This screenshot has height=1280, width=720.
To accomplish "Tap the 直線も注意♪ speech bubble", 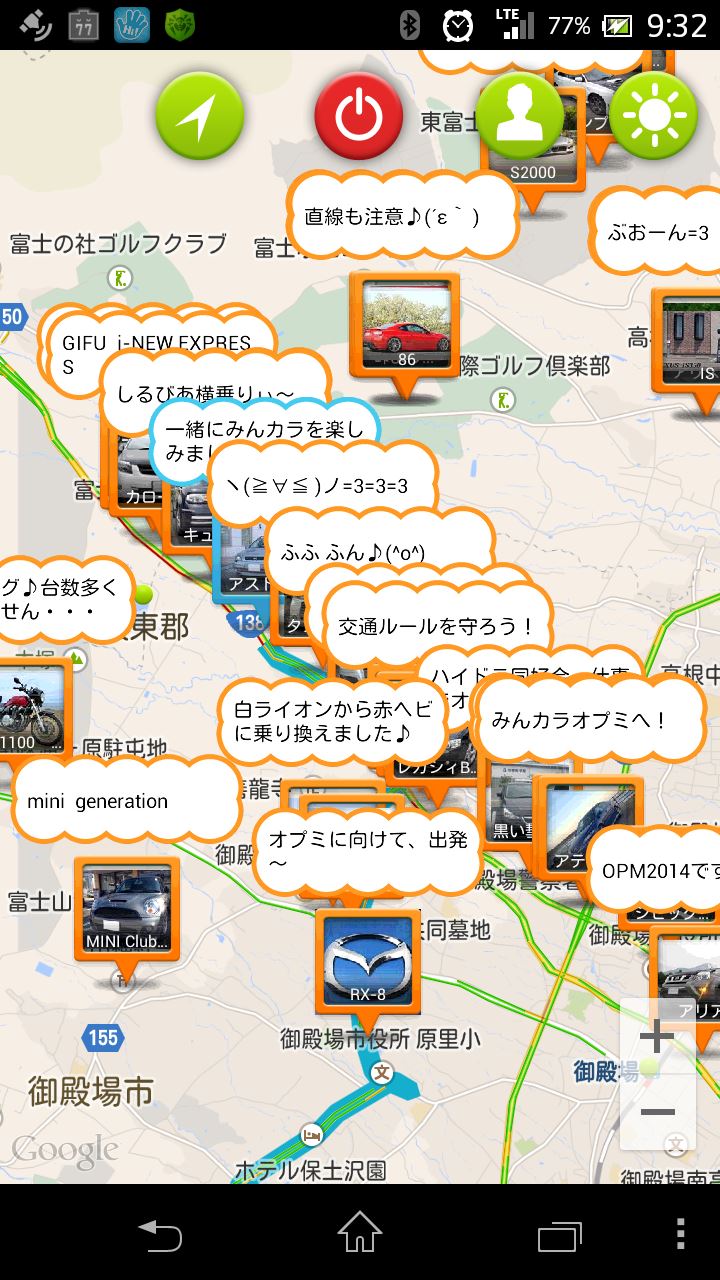I will (x=402, y=216).
